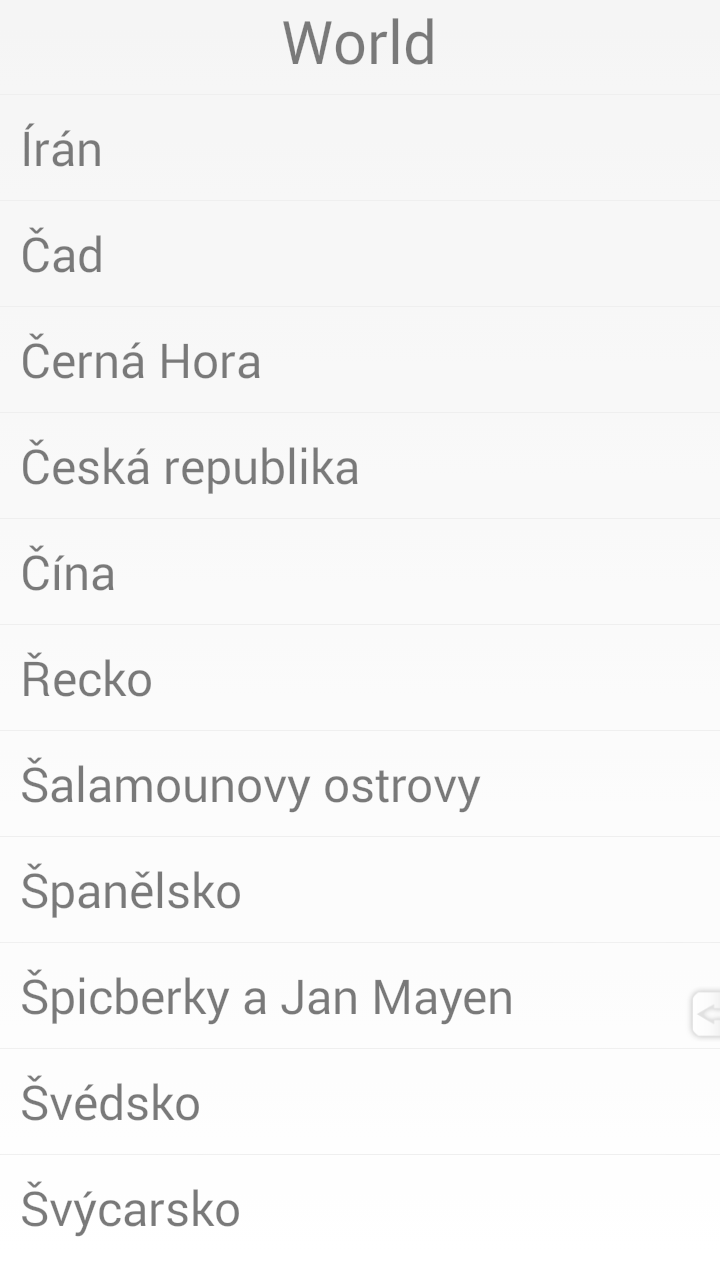Select Španělsko
This screenshot has width=720, height=1280.
point(131,892)
